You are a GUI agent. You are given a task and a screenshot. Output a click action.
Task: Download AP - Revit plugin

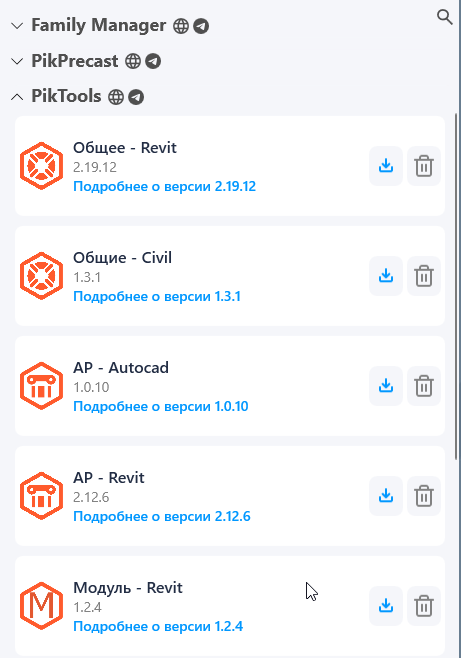tap(386, 496)
